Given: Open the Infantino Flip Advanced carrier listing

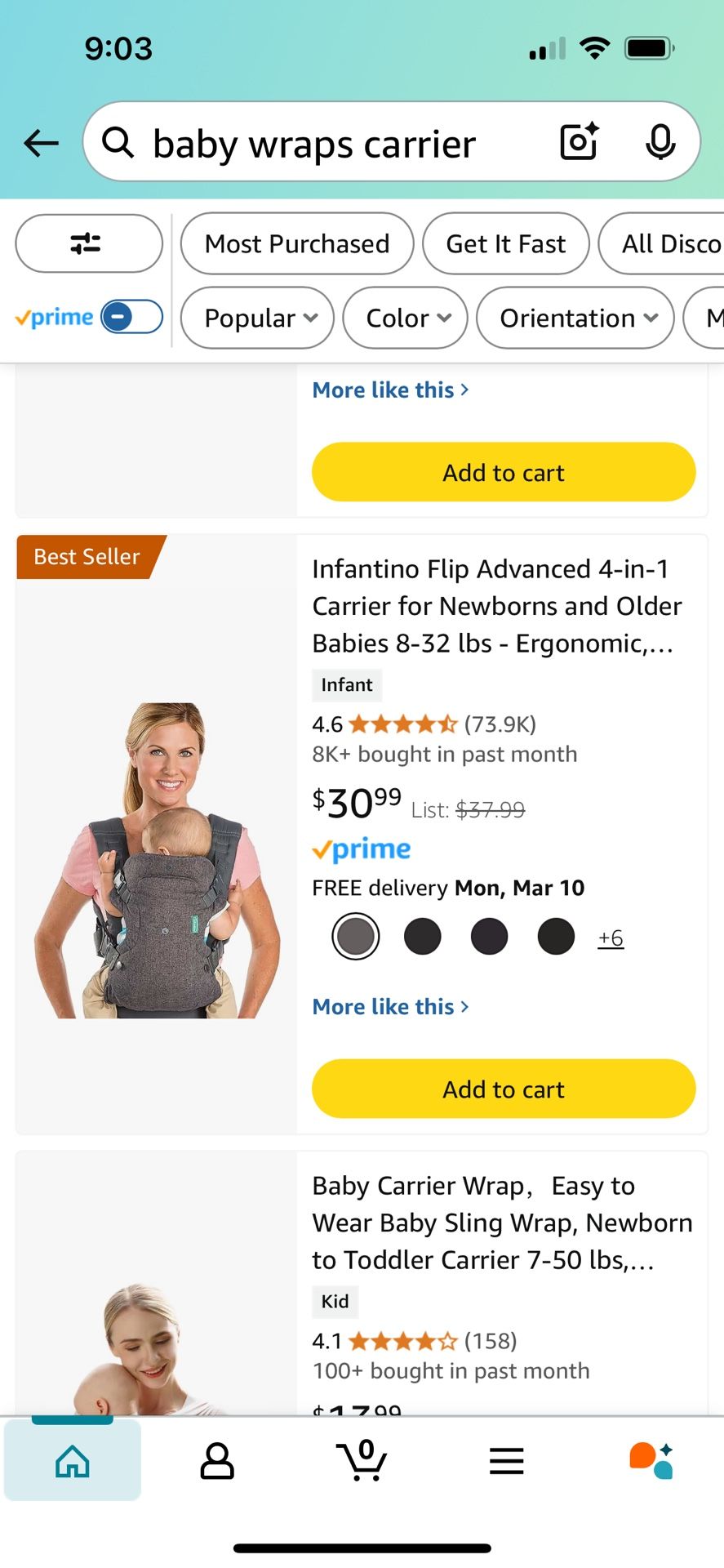Looking at the screenshot, I should point(497,606).
